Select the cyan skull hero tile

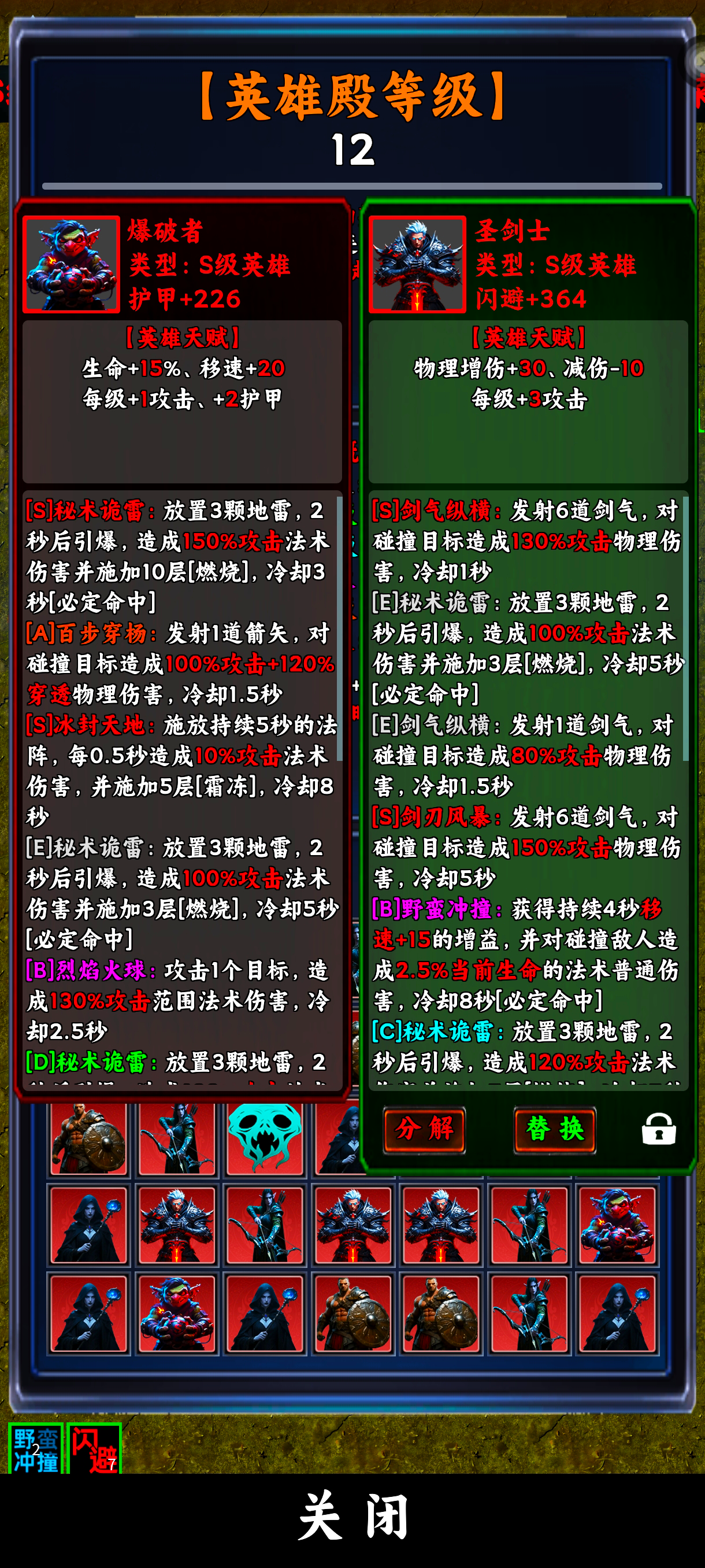point(265,1137)
